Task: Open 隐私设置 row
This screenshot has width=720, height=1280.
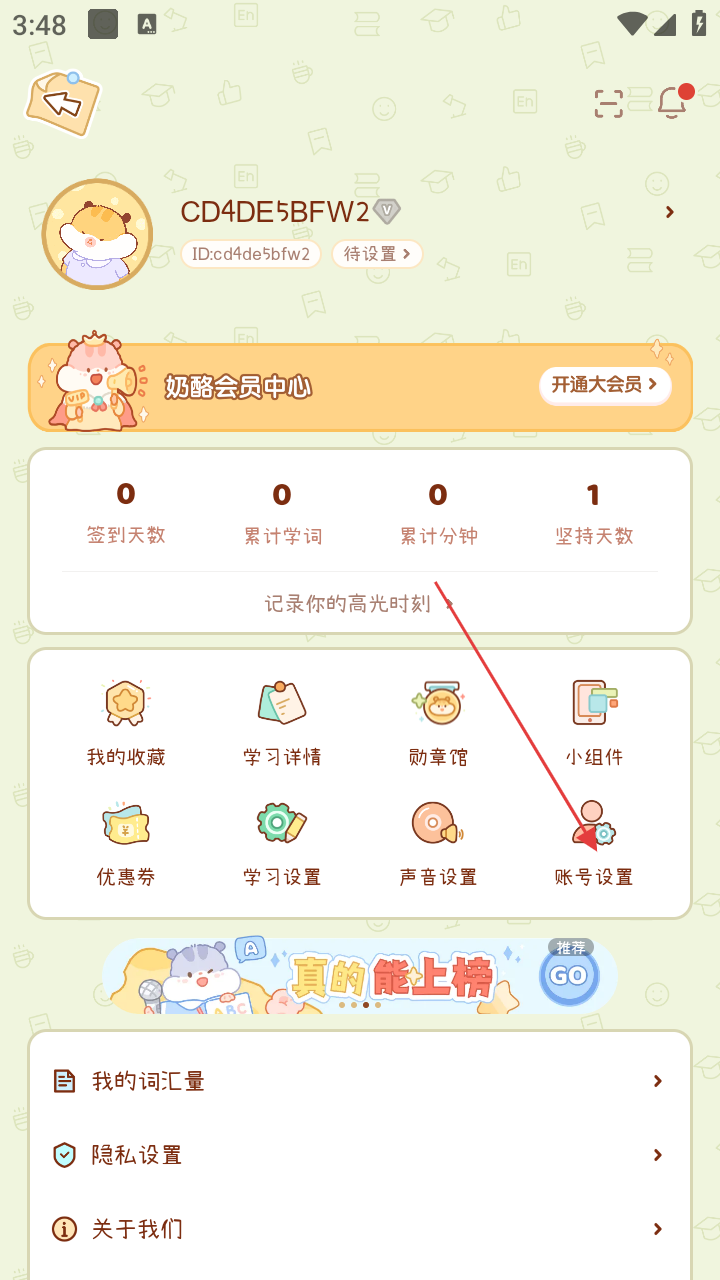Action: [359, 1155]
